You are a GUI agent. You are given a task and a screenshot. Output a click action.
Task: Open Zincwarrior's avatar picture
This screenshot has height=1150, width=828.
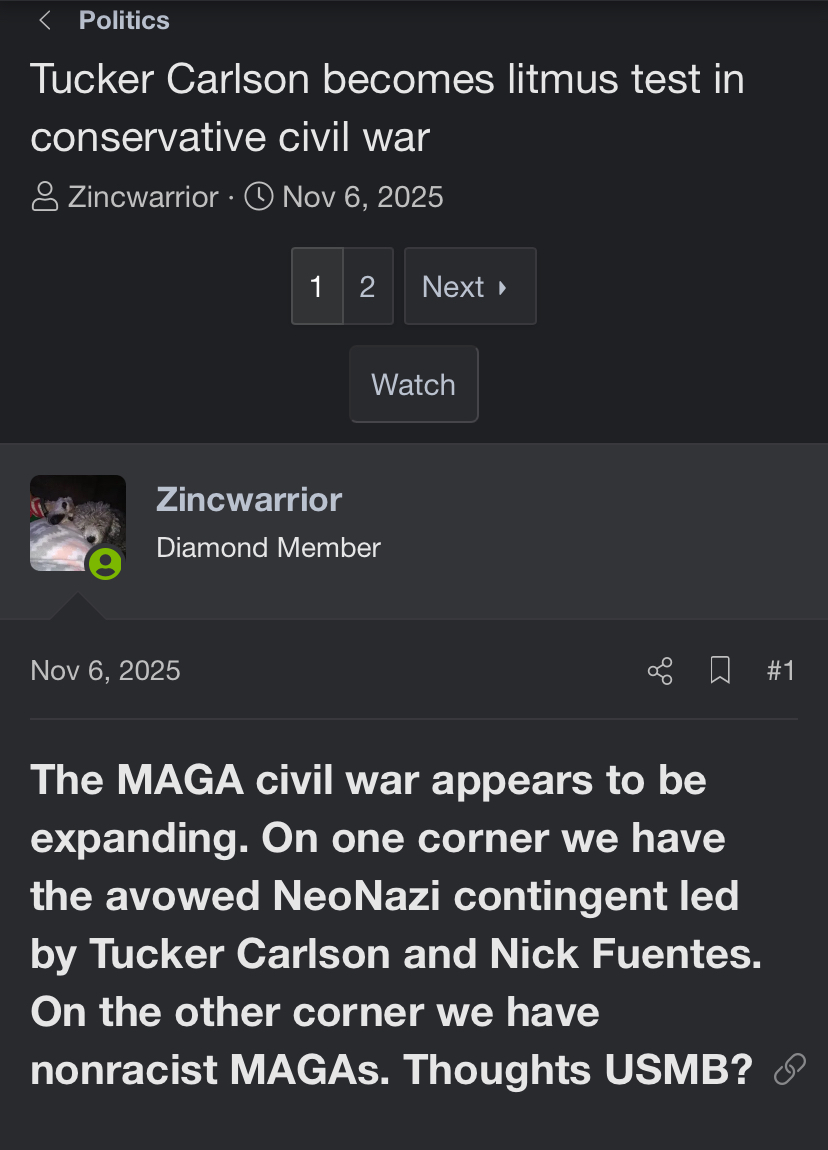(x=78, y=523)
